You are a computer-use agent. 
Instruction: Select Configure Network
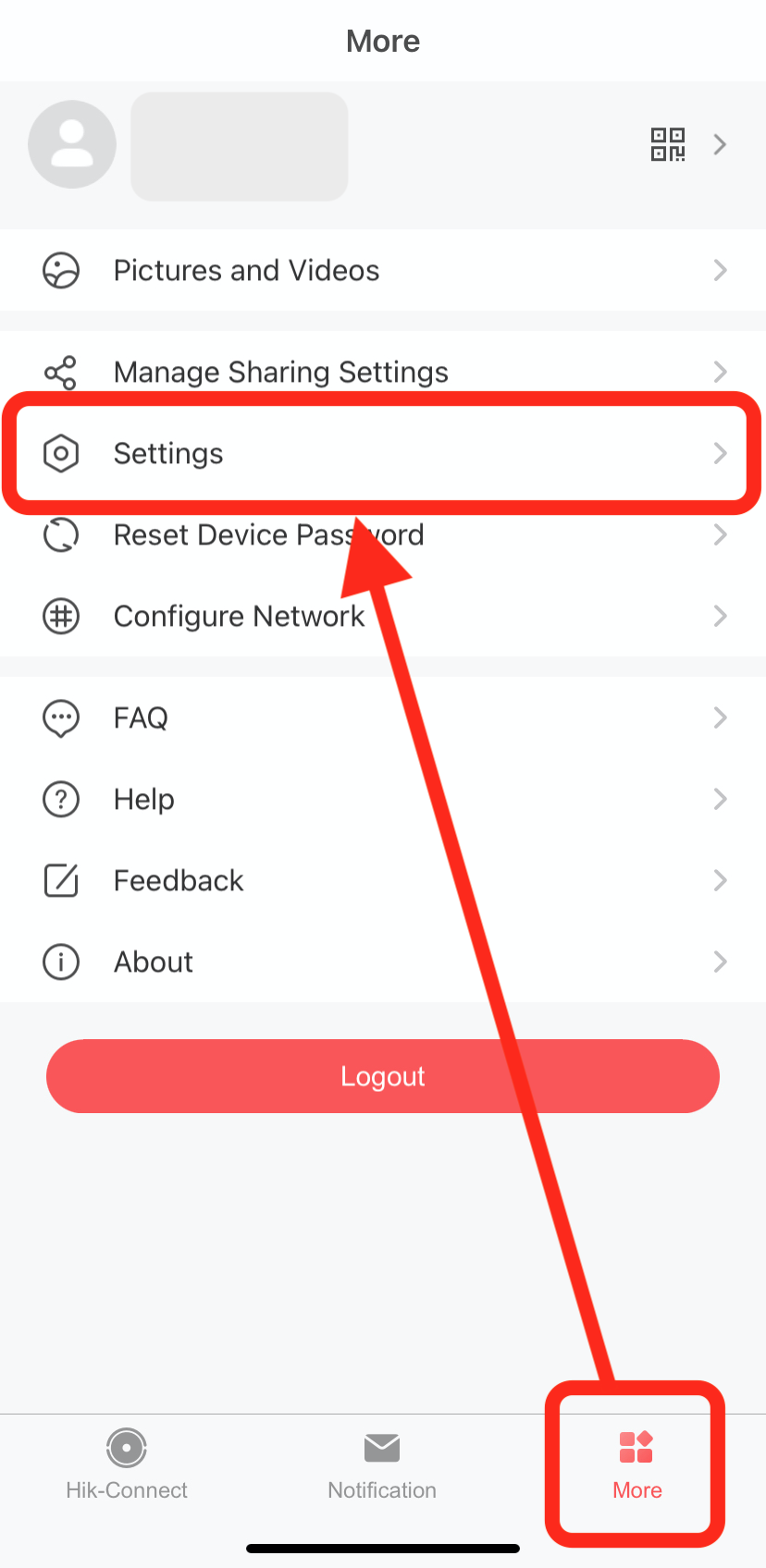[239, 617]
